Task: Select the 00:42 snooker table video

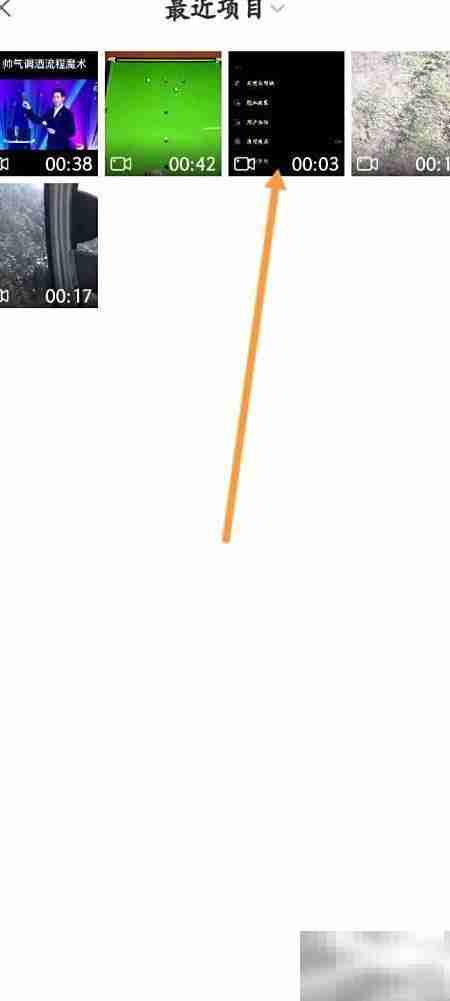Action: (x=163, y=114)
